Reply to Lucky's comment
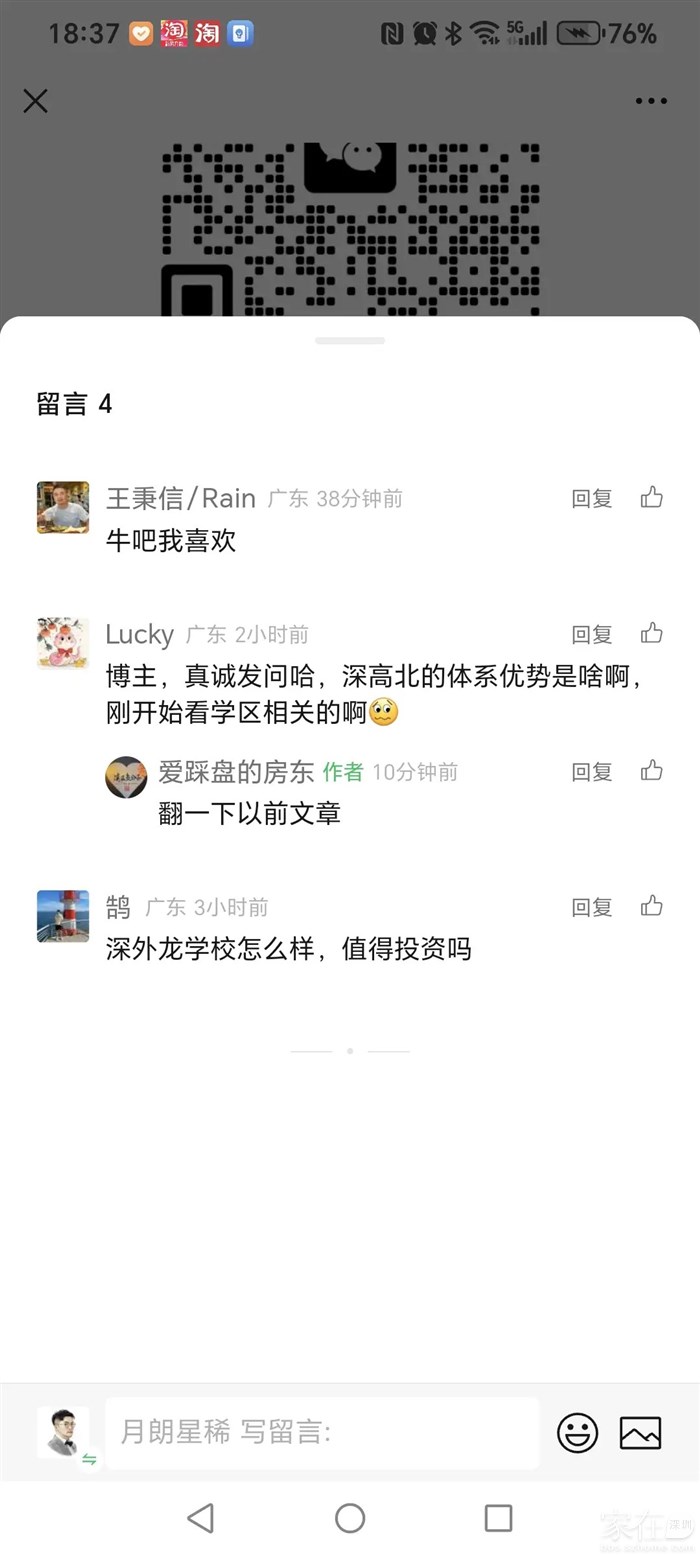The image size is (700, 1555). point(591,634)
